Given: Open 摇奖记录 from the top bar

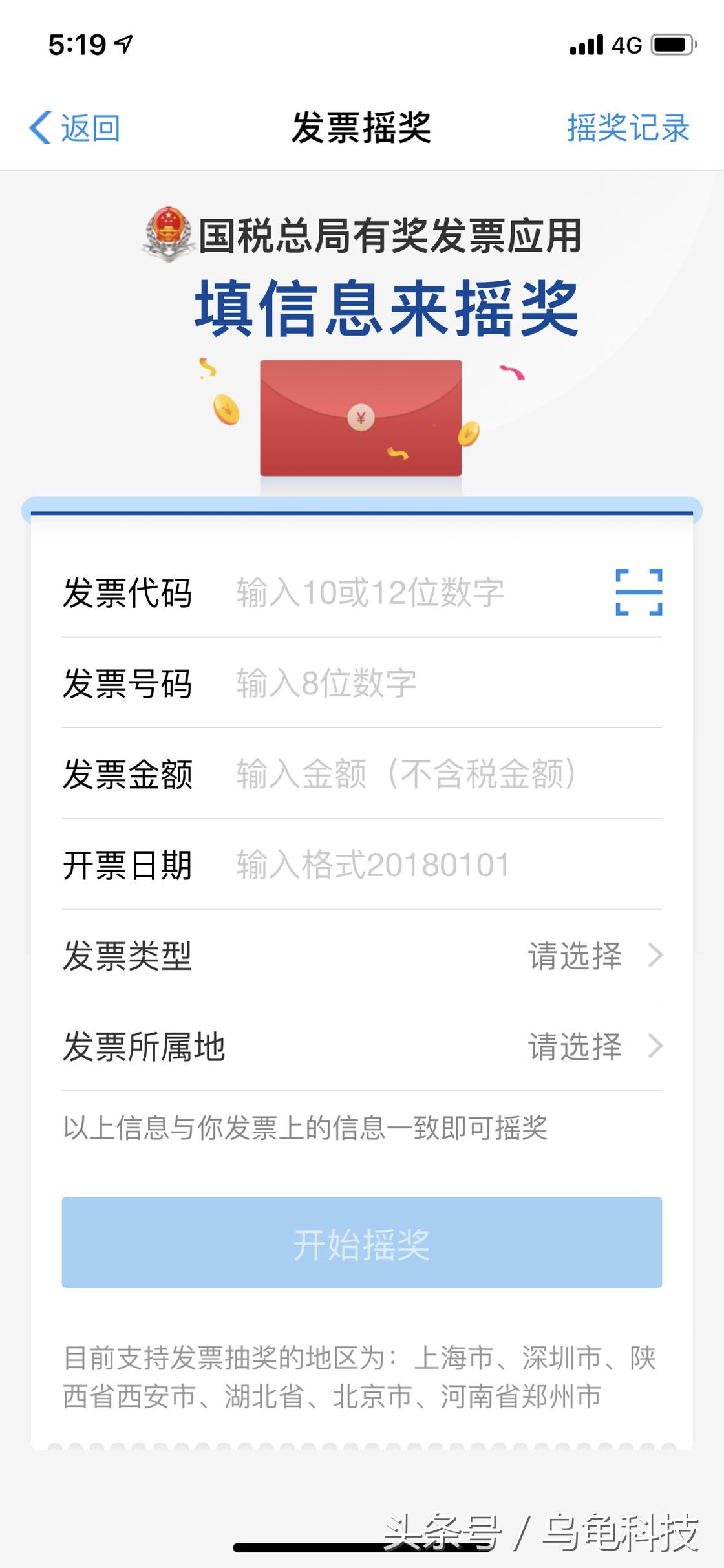Looking at the screenshot, I should 630,128.
